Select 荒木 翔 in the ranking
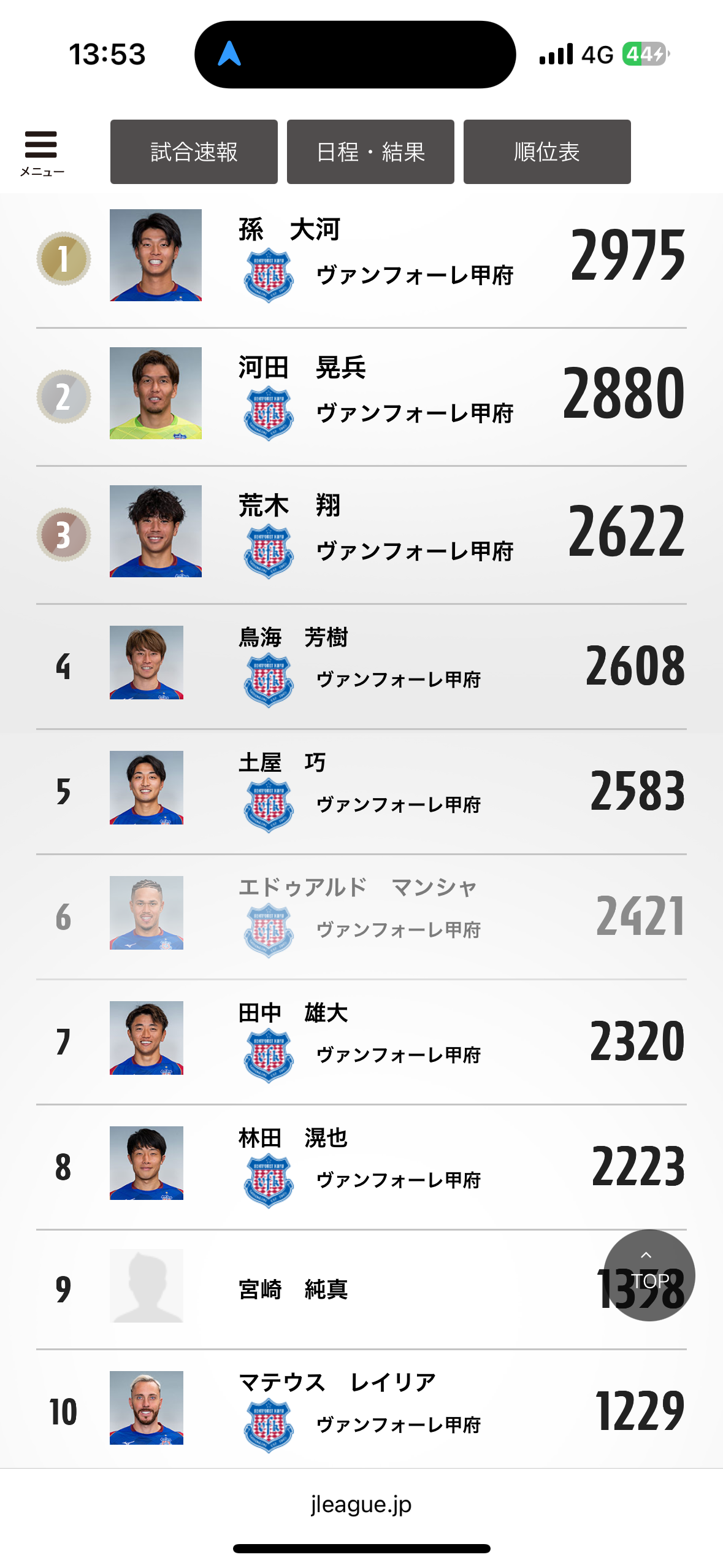Screen dimensions: 723x1568 pos(361,532)
